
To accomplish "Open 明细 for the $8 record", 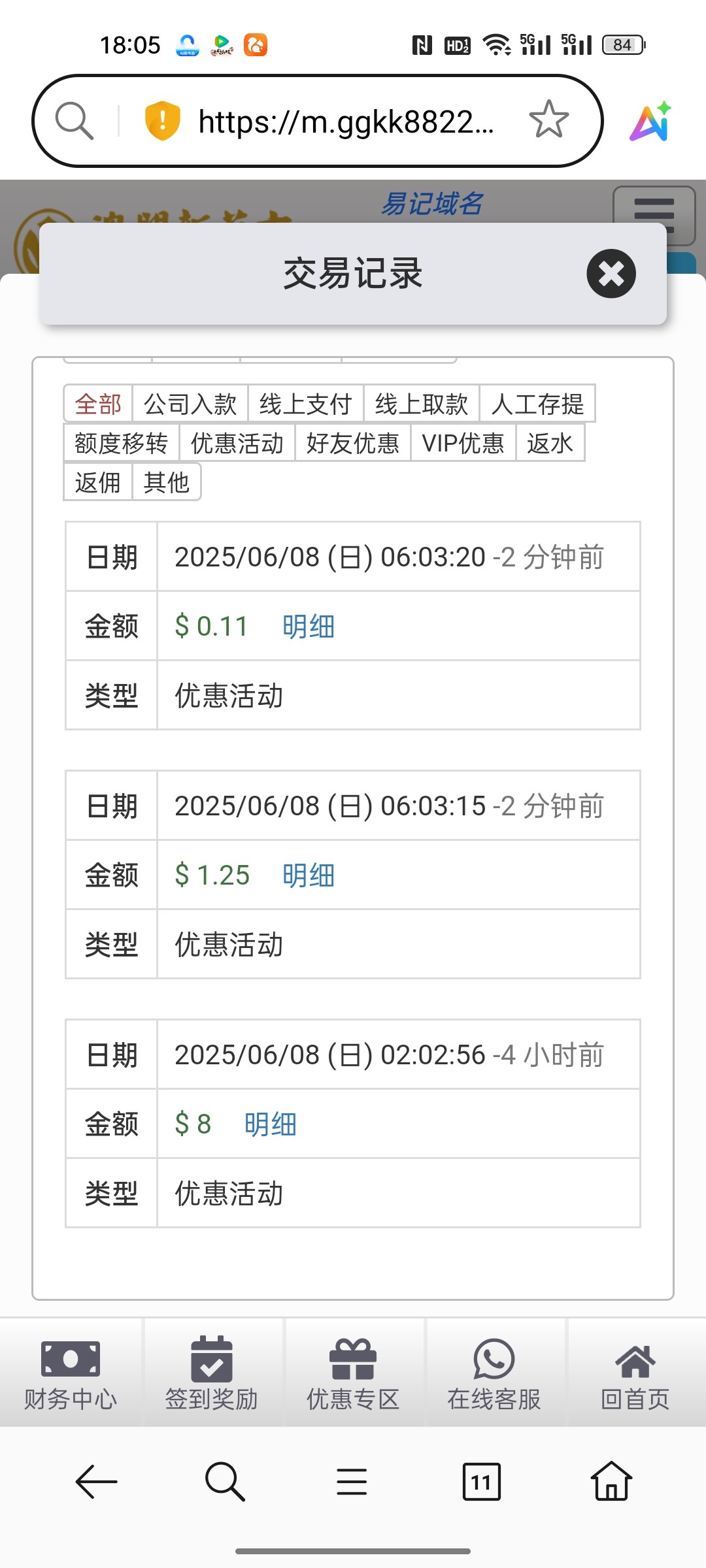I will click(271, 1124).
